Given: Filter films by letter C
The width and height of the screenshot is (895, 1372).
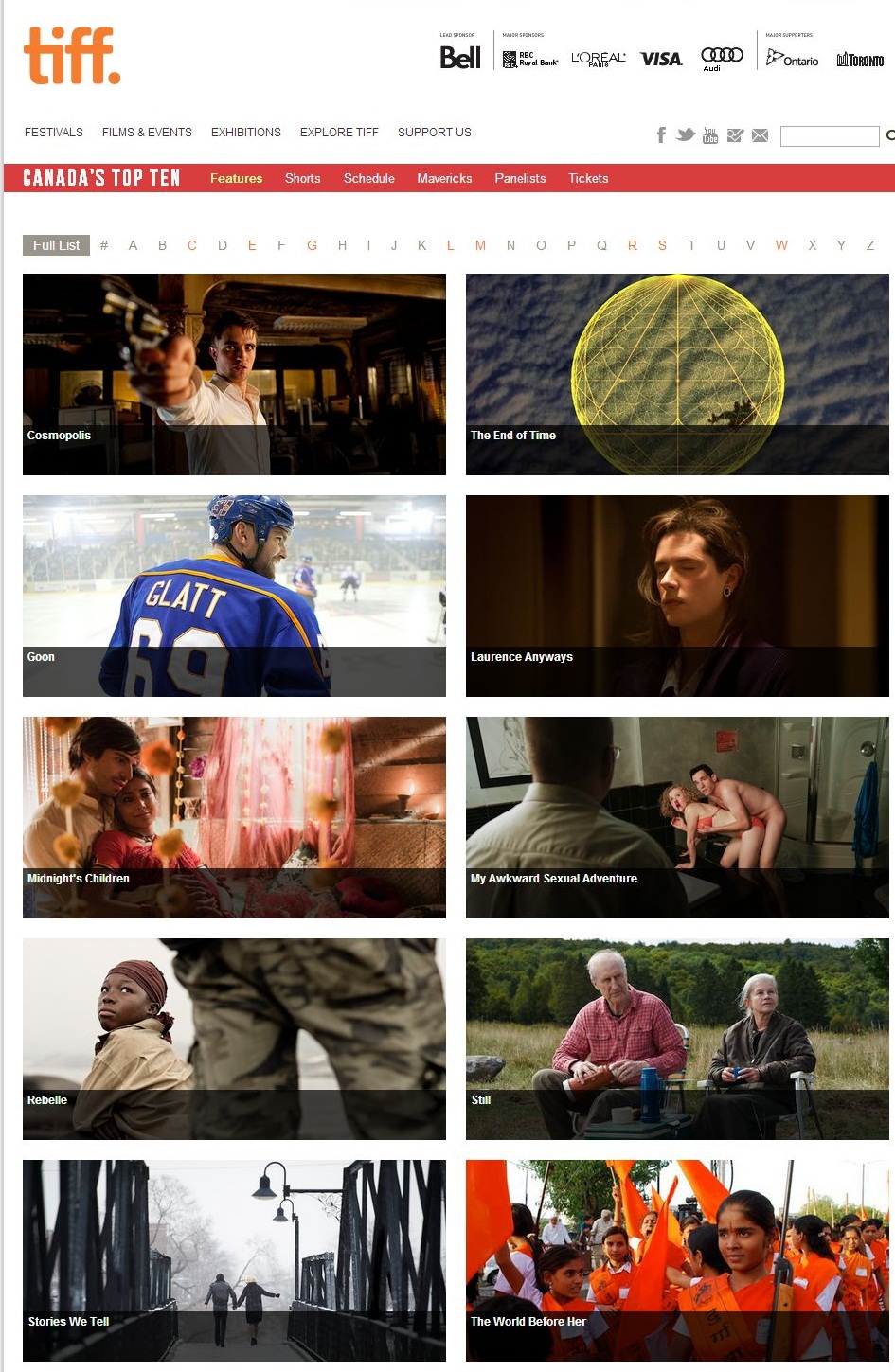Looking at the screenshot, I should (x=191, y=245).
